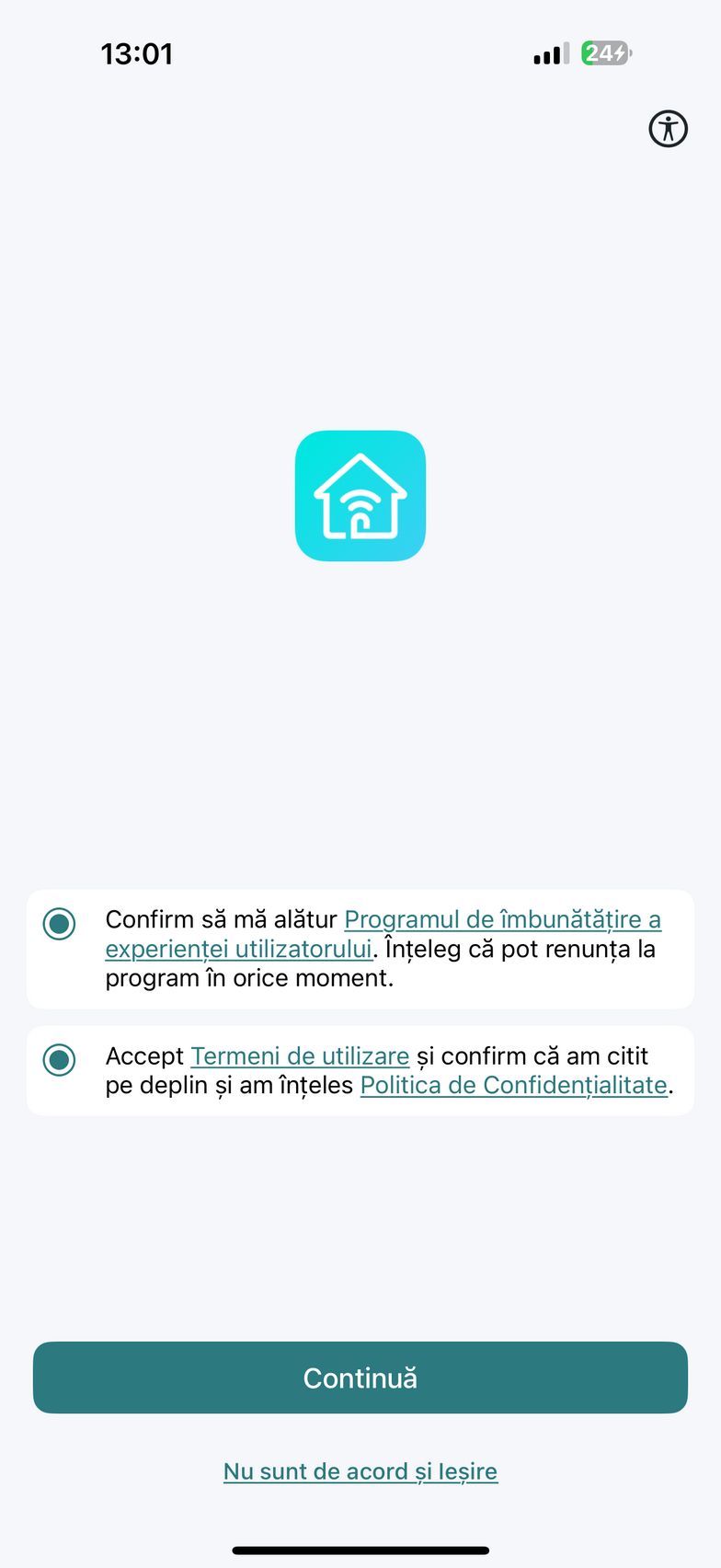The width and height of the screenshot is (721, 1568).
Task: Open the accessibility options icon
Action: (x=668, y=129)
